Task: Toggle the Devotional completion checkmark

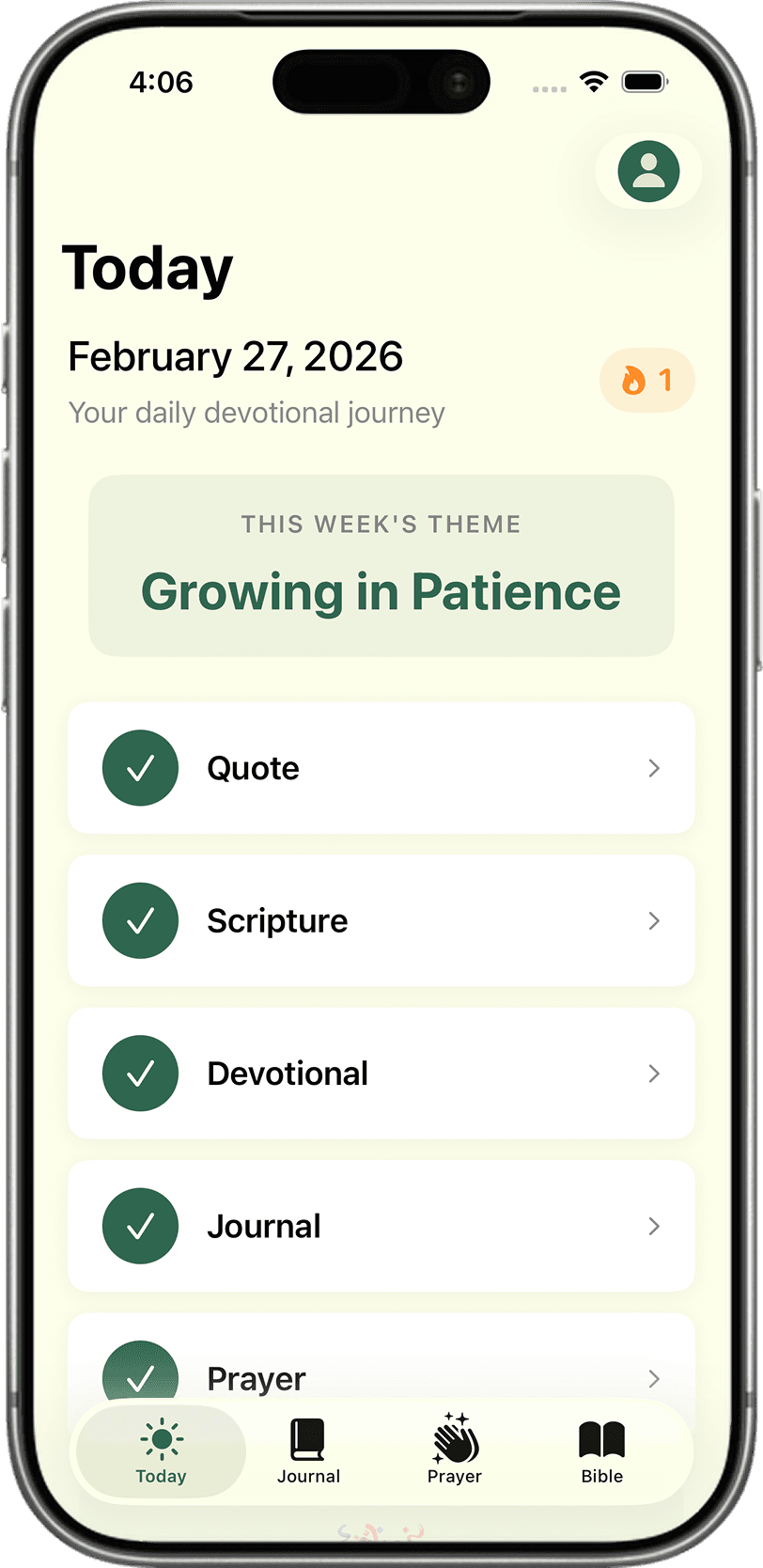Action: click(x=140, y=1073)
